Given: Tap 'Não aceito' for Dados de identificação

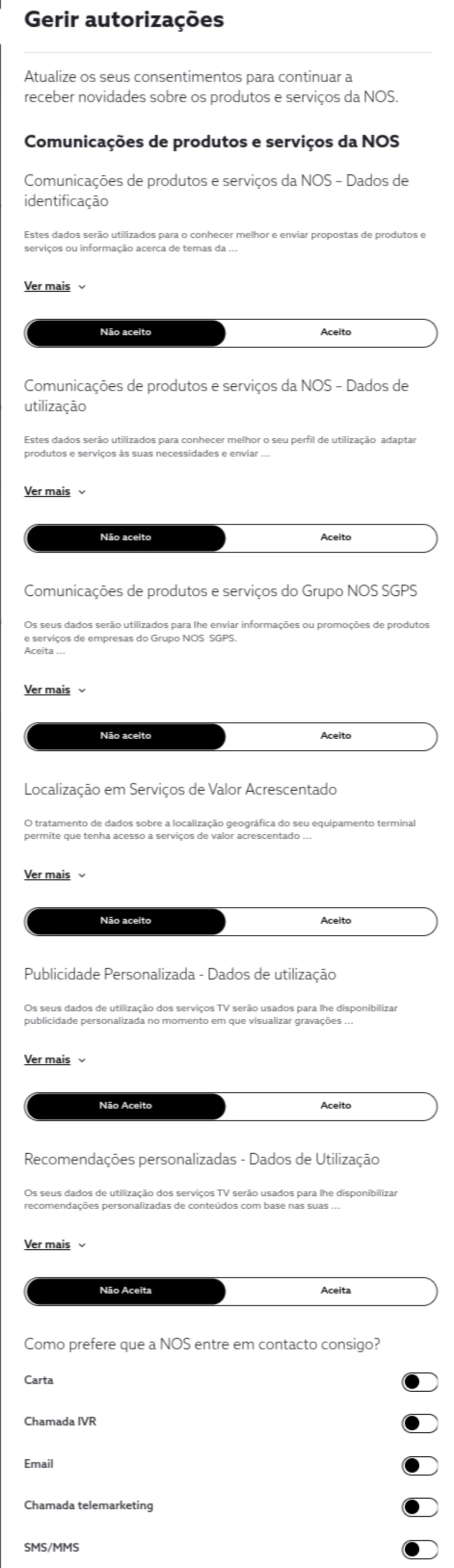Looking at the screenshot, I should pyautogui.click(x=125, y=332).
